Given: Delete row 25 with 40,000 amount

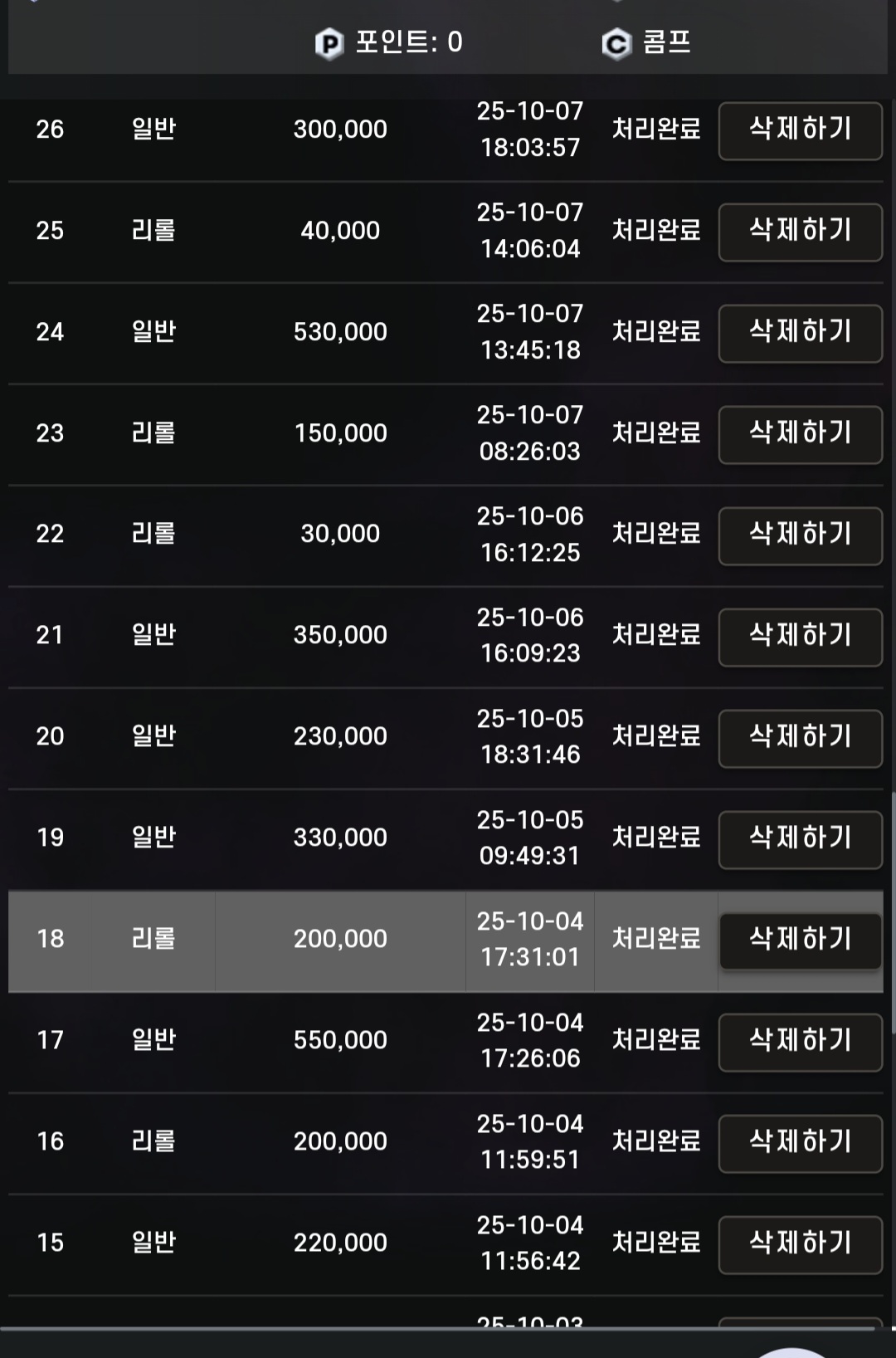Looking at the screenshot, I should point(800,232).
